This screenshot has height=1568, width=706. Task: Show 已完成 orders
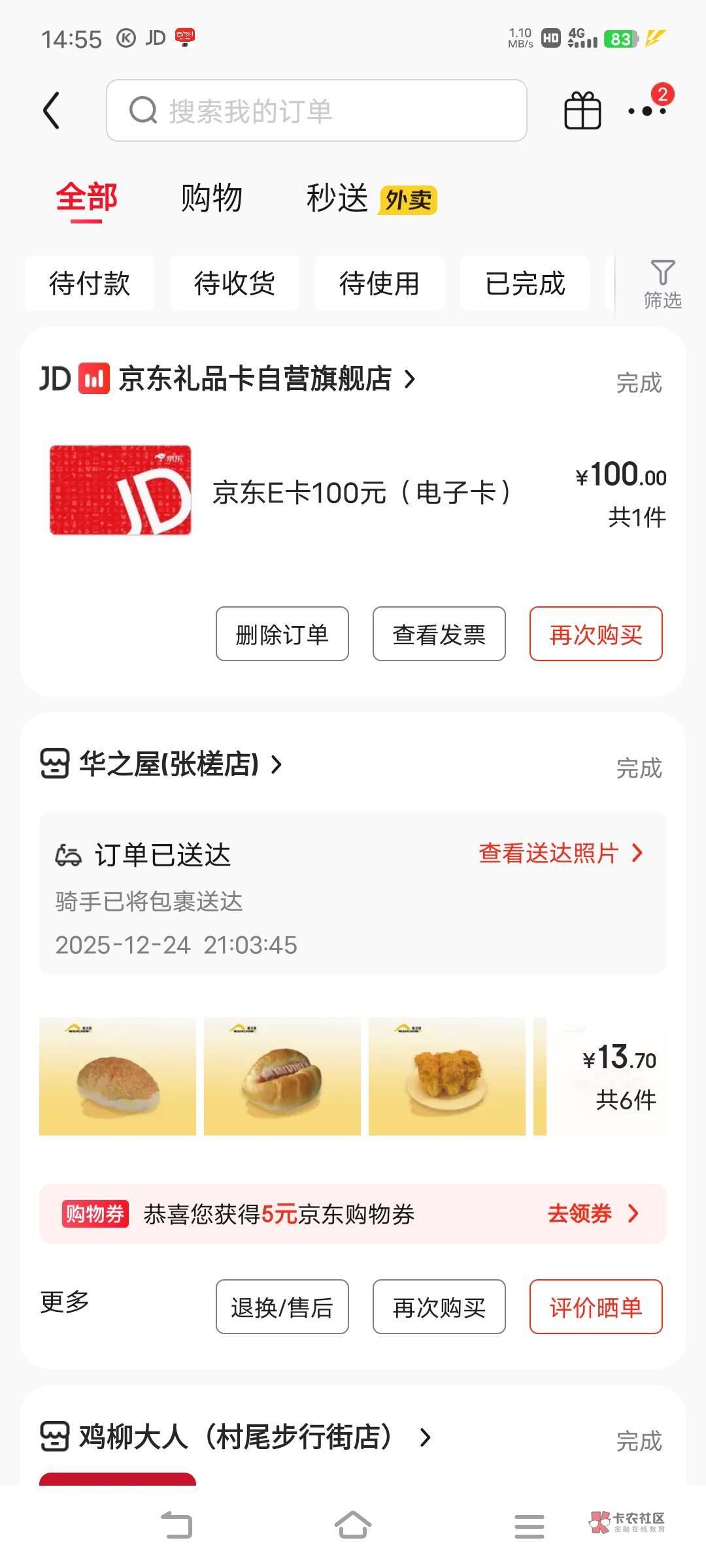(524, 284)
